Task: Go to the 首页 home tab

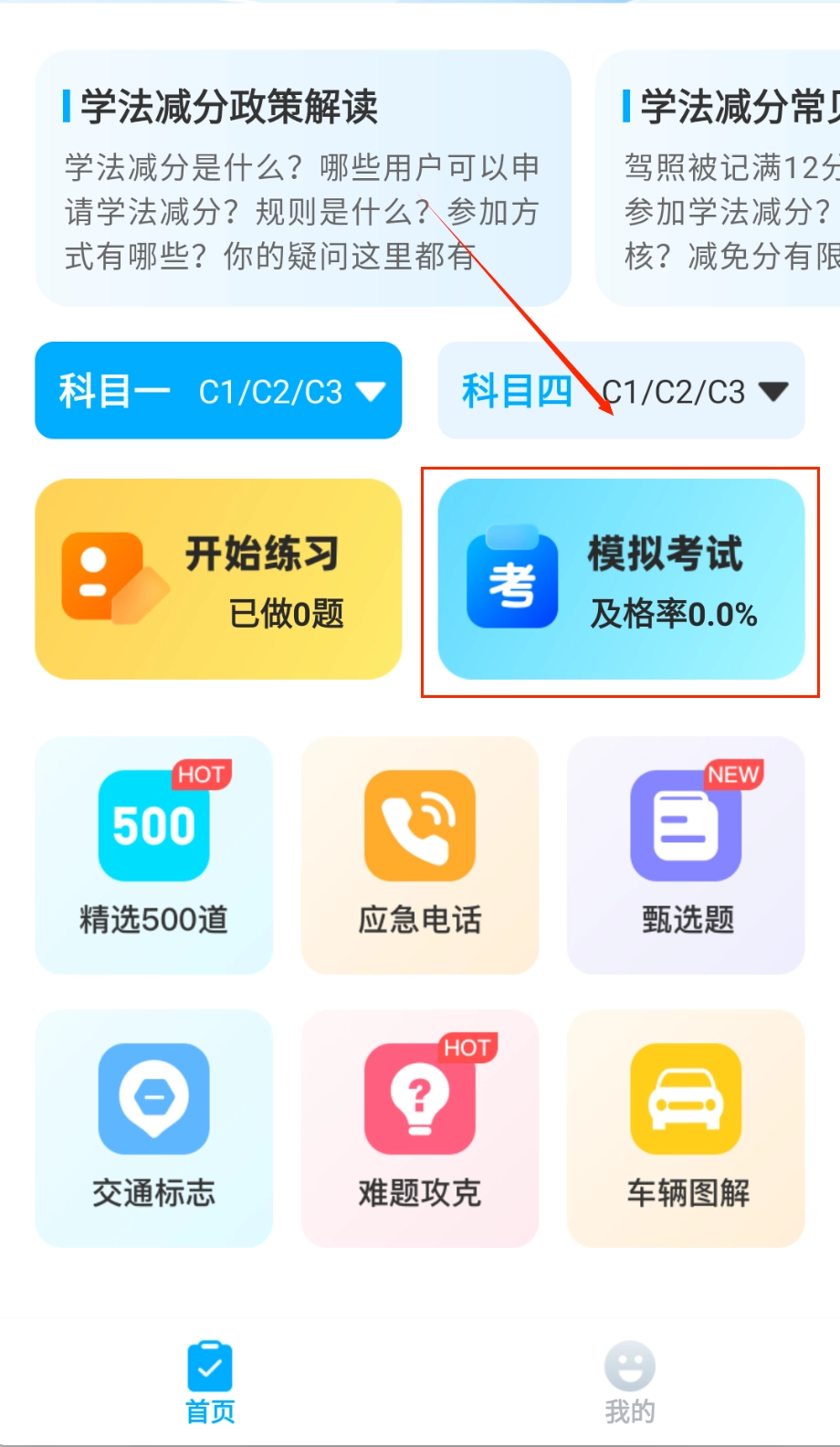Action: click(210, 1382)
